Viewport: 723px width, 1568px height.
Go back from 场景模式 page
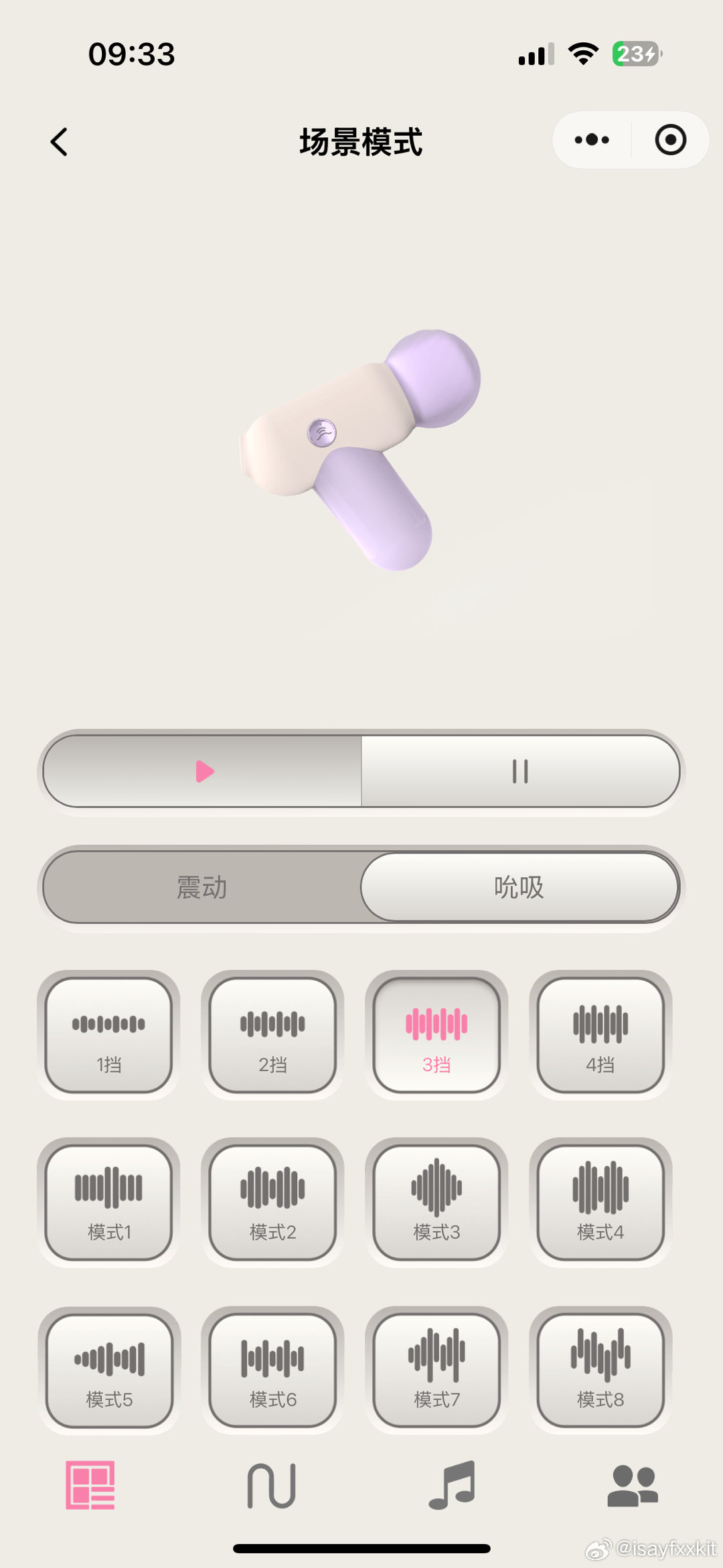click(60, 142)
